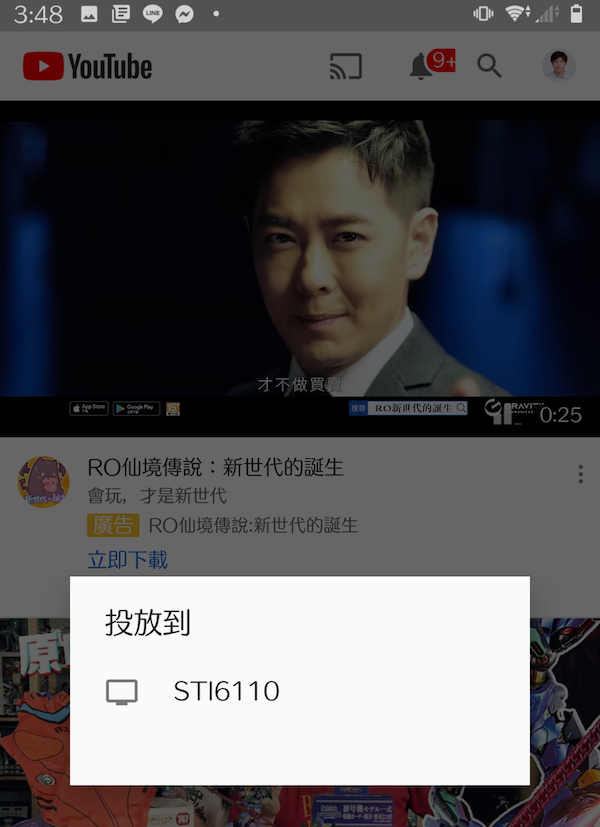Screen dimensions: 600x827
Task: Open the RO仙境傳說 channel avatar
Action: tap(44, 482)
